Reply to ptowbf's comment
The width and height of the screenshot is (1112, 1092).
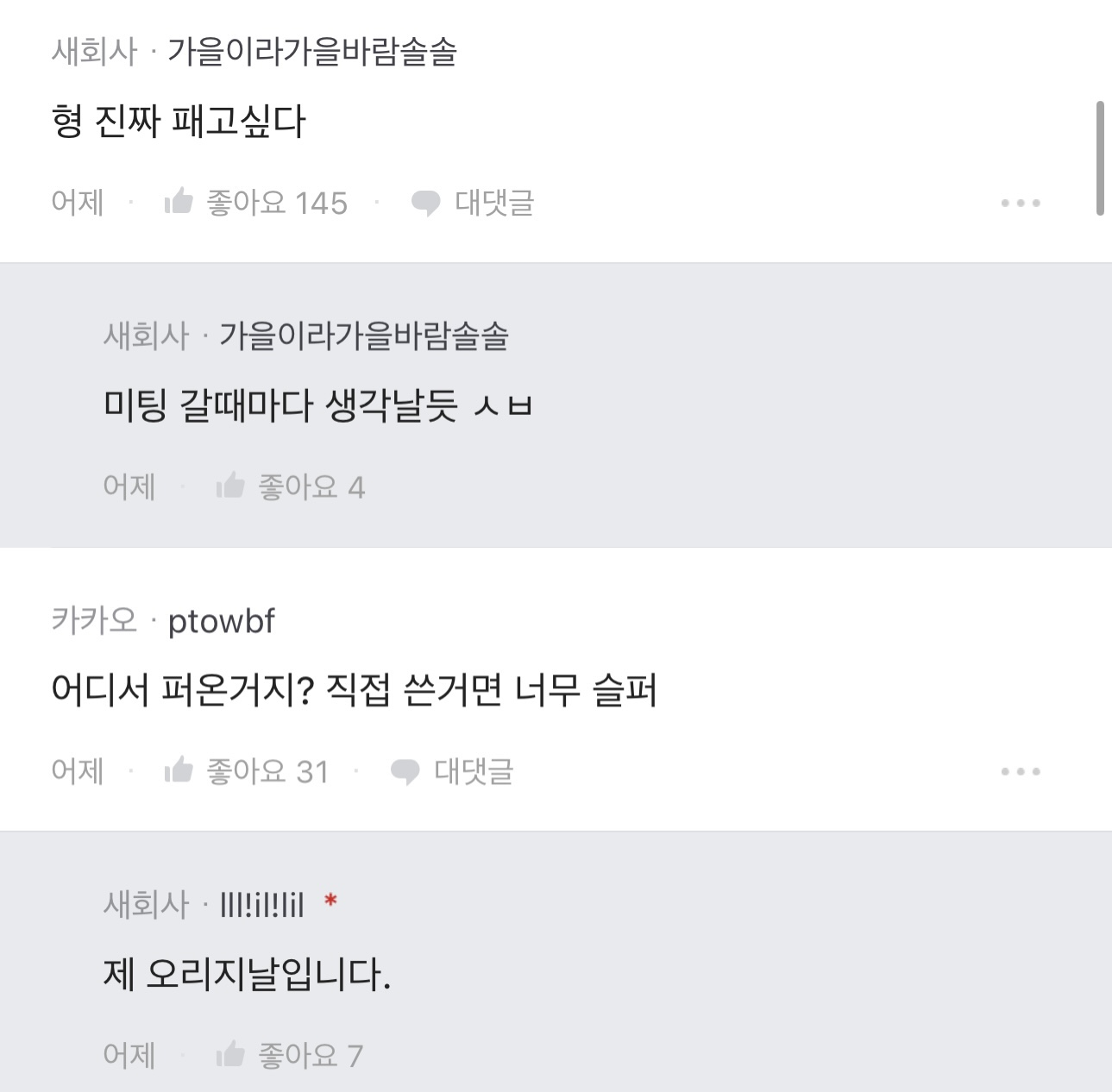(x=452, y=771)
